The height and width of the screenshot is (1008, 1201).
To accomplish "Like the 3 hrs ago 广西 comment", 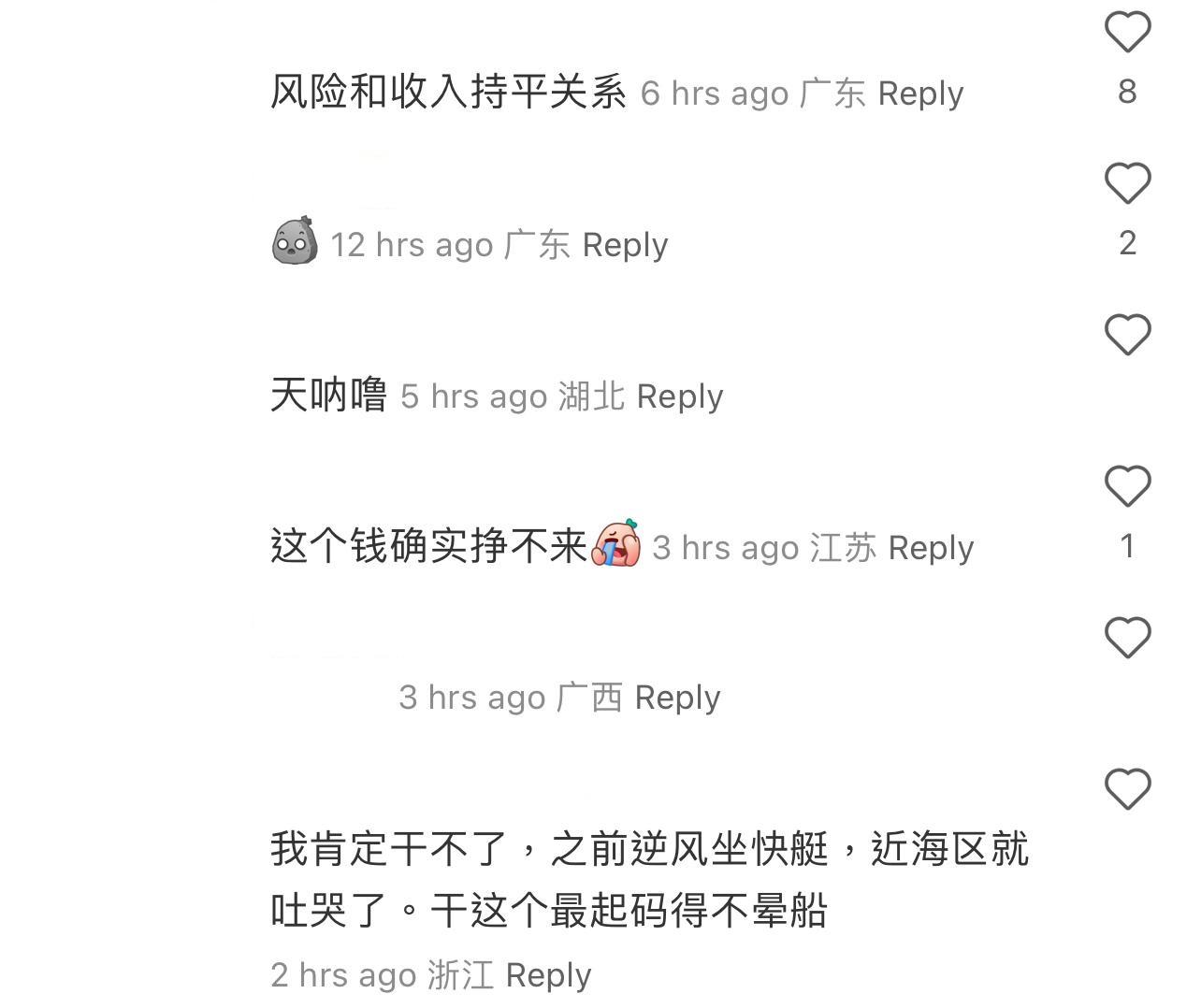I will (1127, 638).
